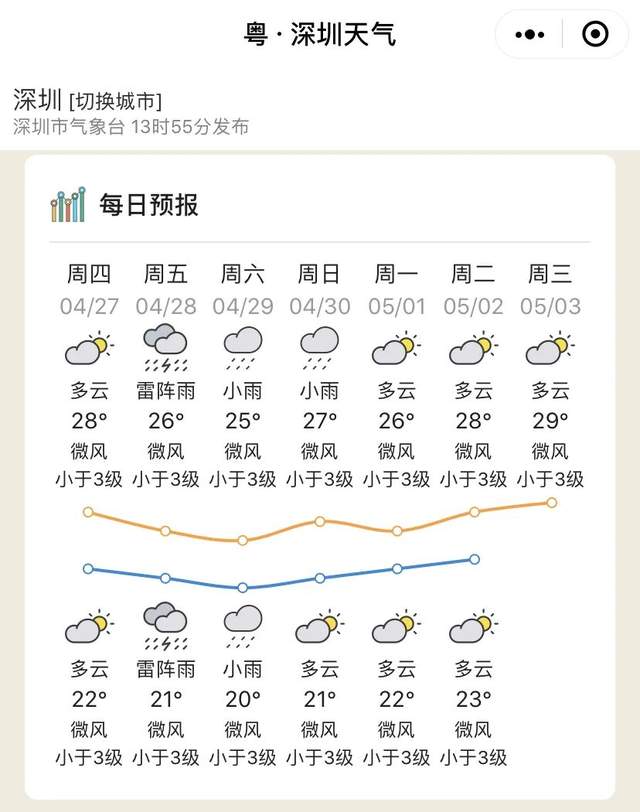Close the mini program with the circle button
640x812 pixels.
[594, 35]
